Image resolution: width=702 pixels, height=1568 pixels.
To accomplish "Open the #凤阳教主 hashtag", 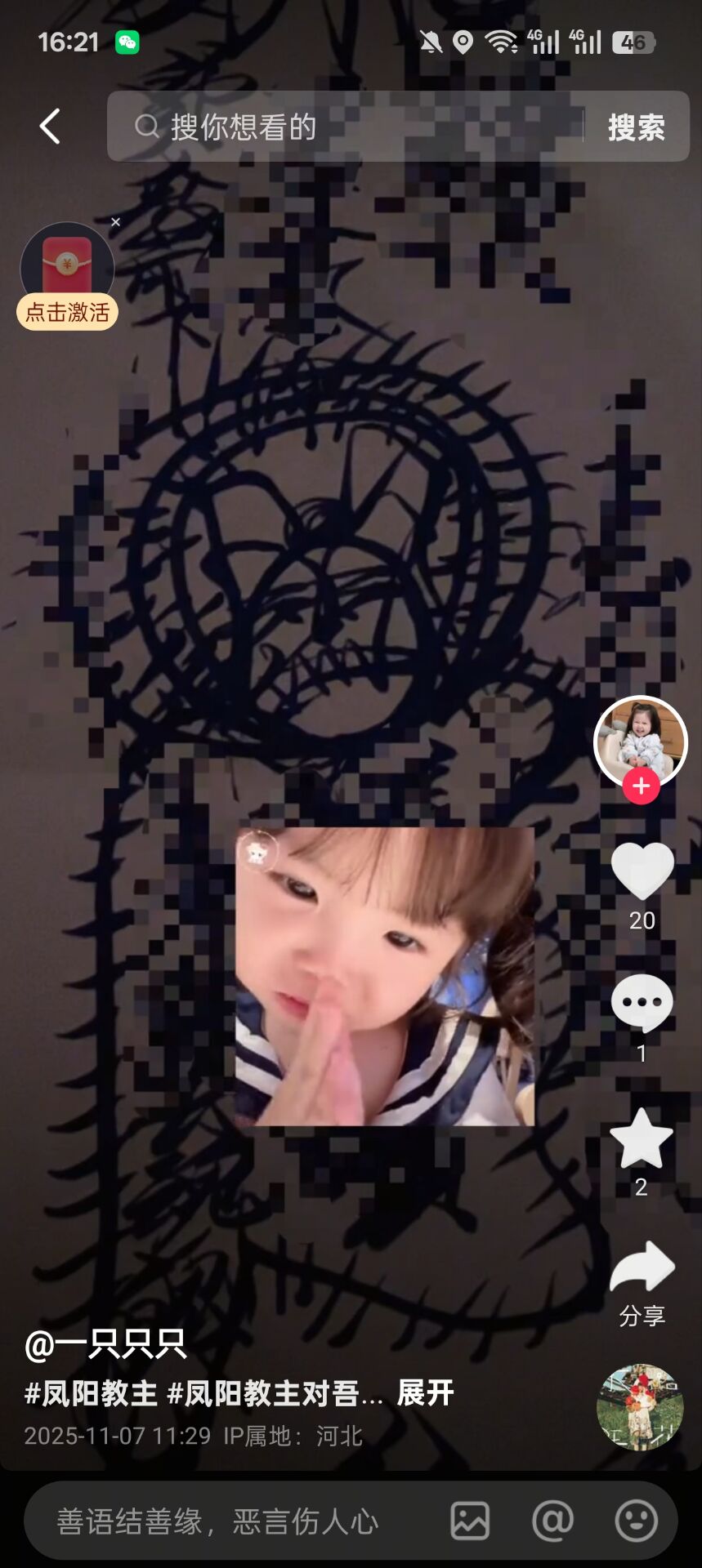I will coord(91,1393).
